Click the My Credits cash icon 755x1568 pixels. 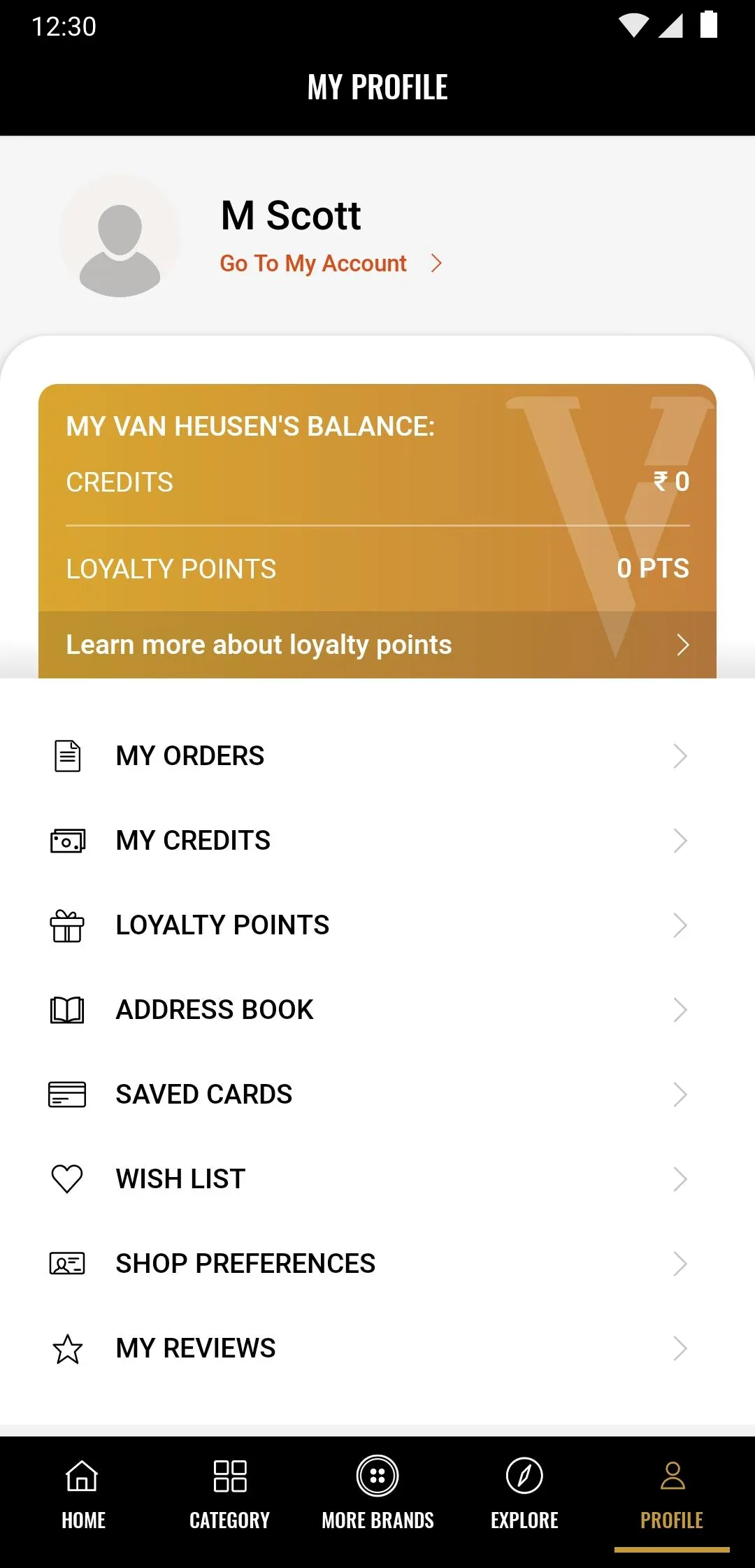point(66,840)
